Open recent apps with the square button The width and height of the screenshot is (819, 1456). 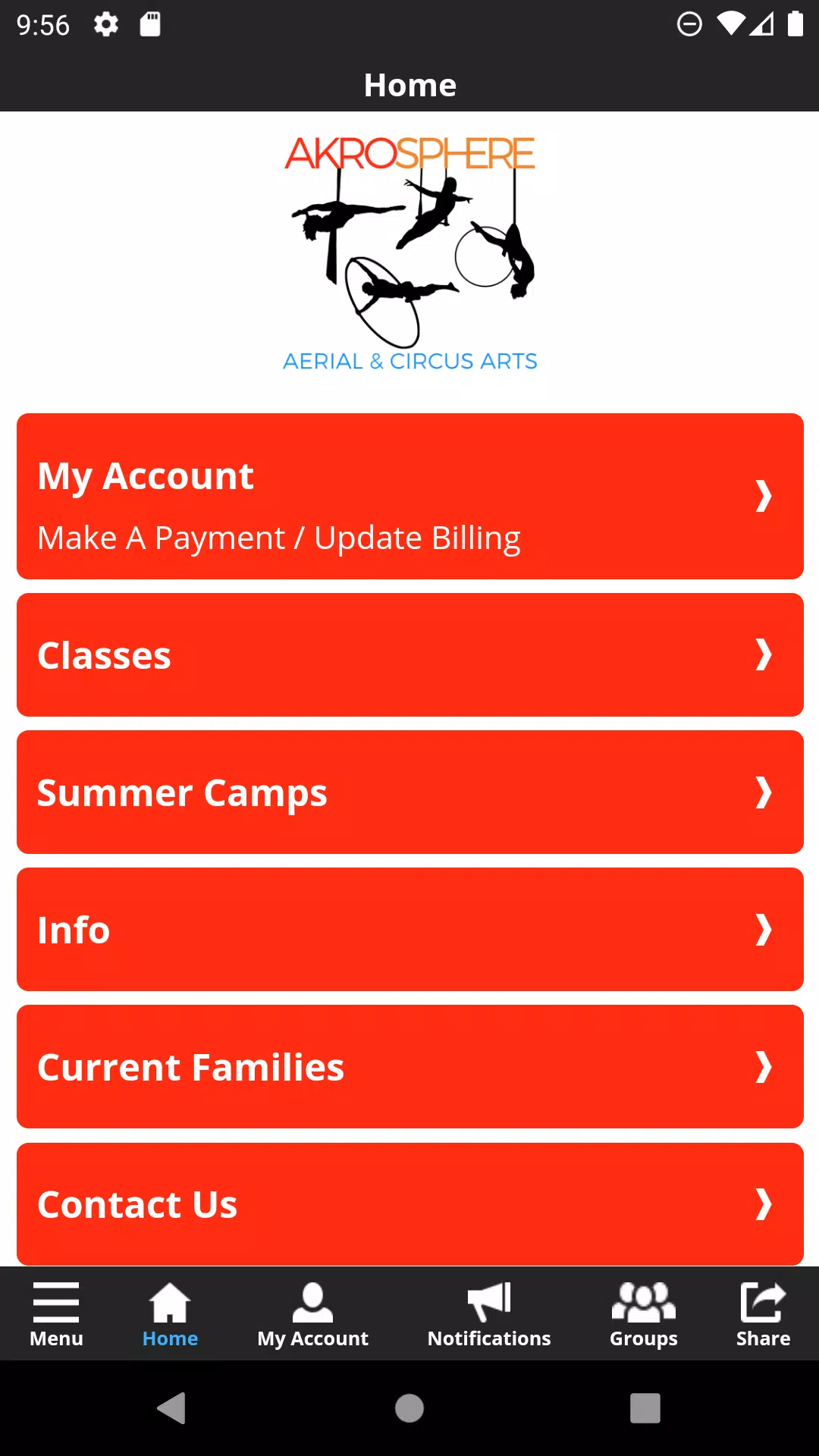point(645,1408)
